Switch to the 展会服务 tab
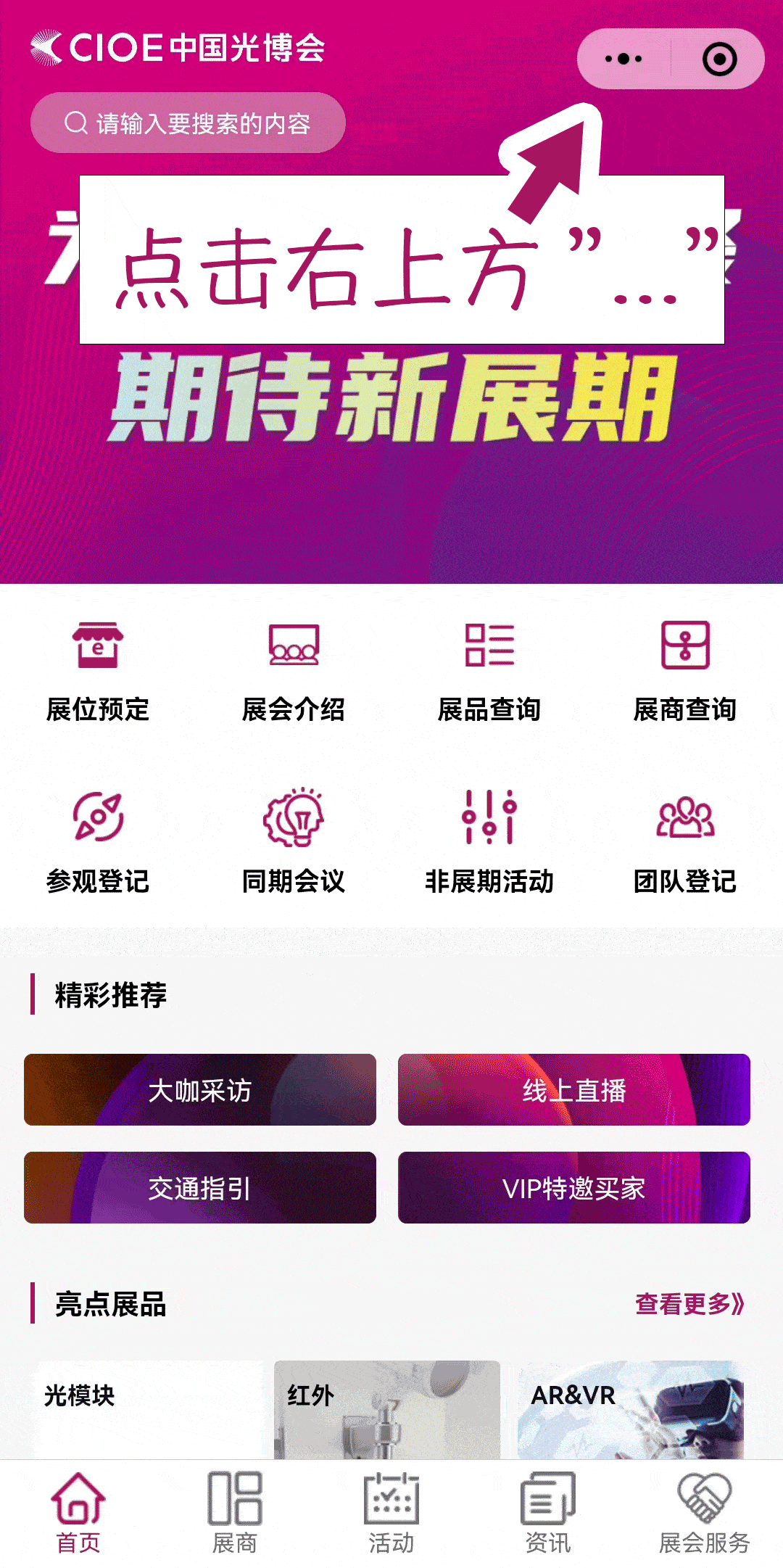Viewport: 783px width, 1568px height. [x=704, y=1513]
